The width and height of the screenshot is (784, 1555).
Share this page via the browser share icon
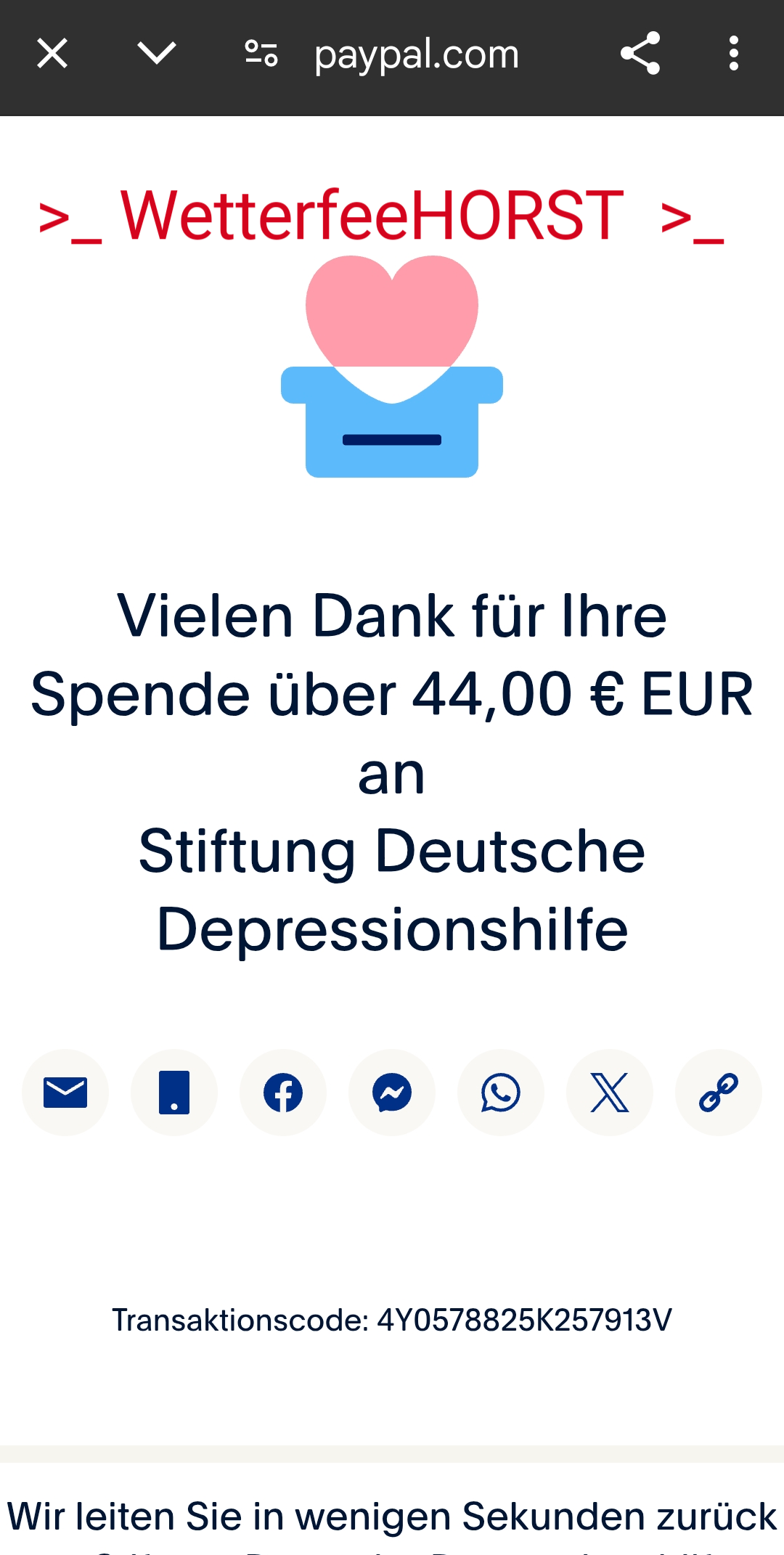coord(640,54)
